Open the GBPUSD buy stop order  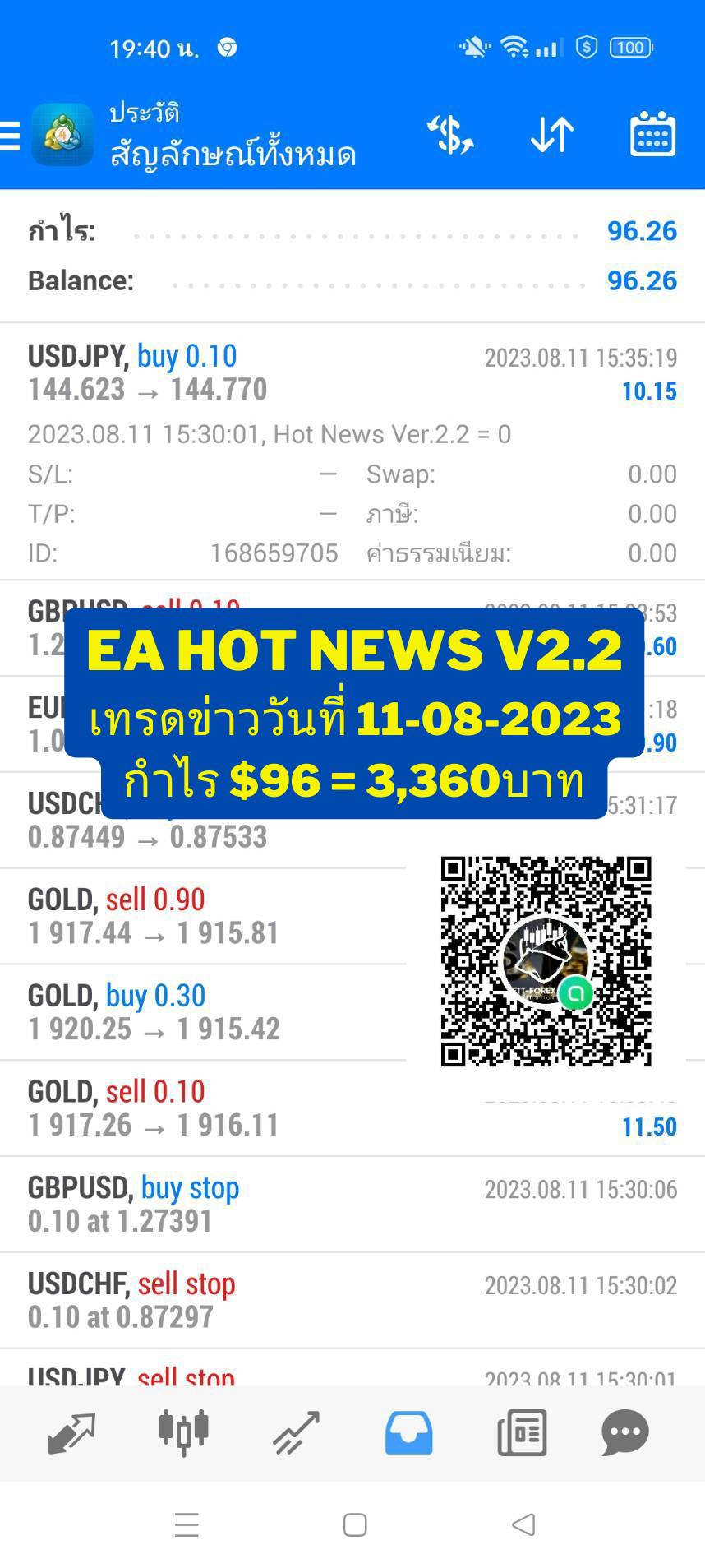352,1205
